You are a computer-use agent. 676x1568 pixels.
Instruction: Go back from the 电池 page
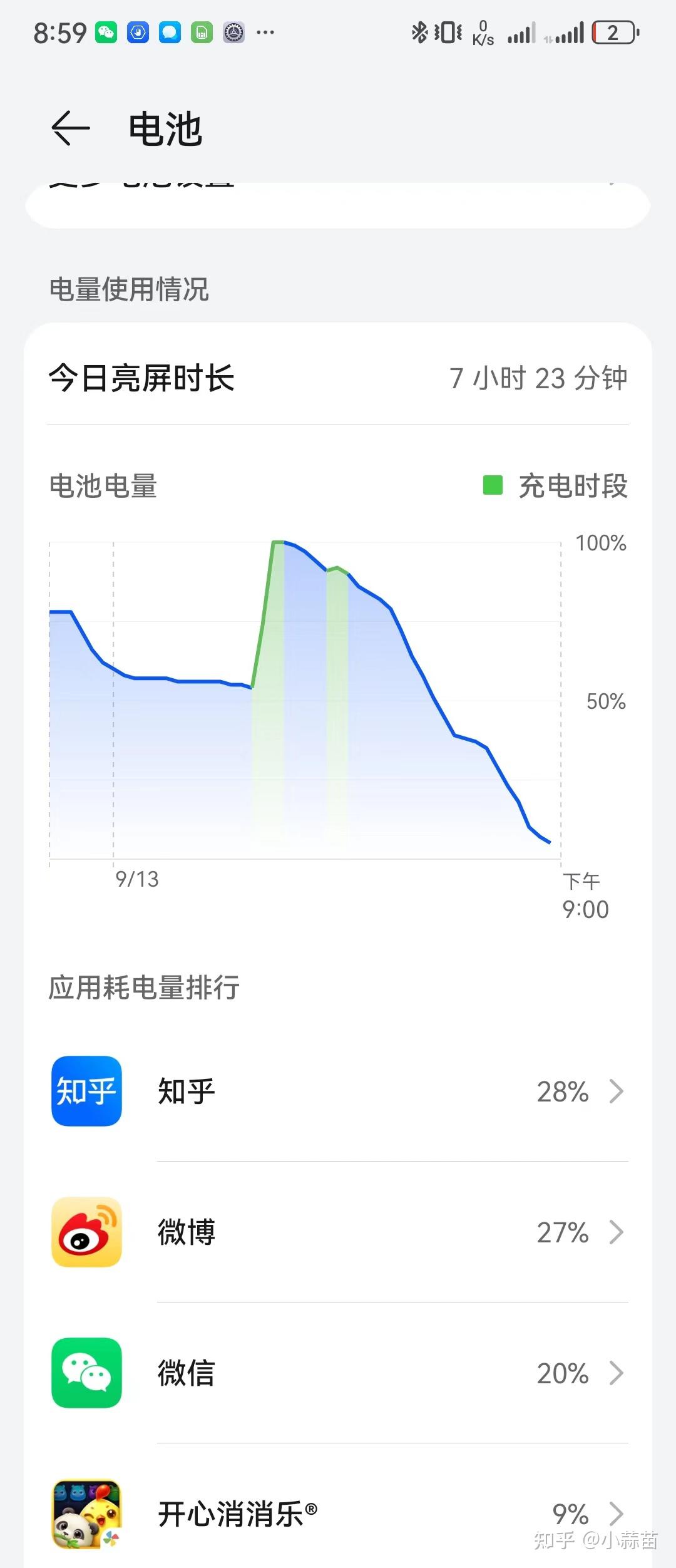tap(70, 128)
